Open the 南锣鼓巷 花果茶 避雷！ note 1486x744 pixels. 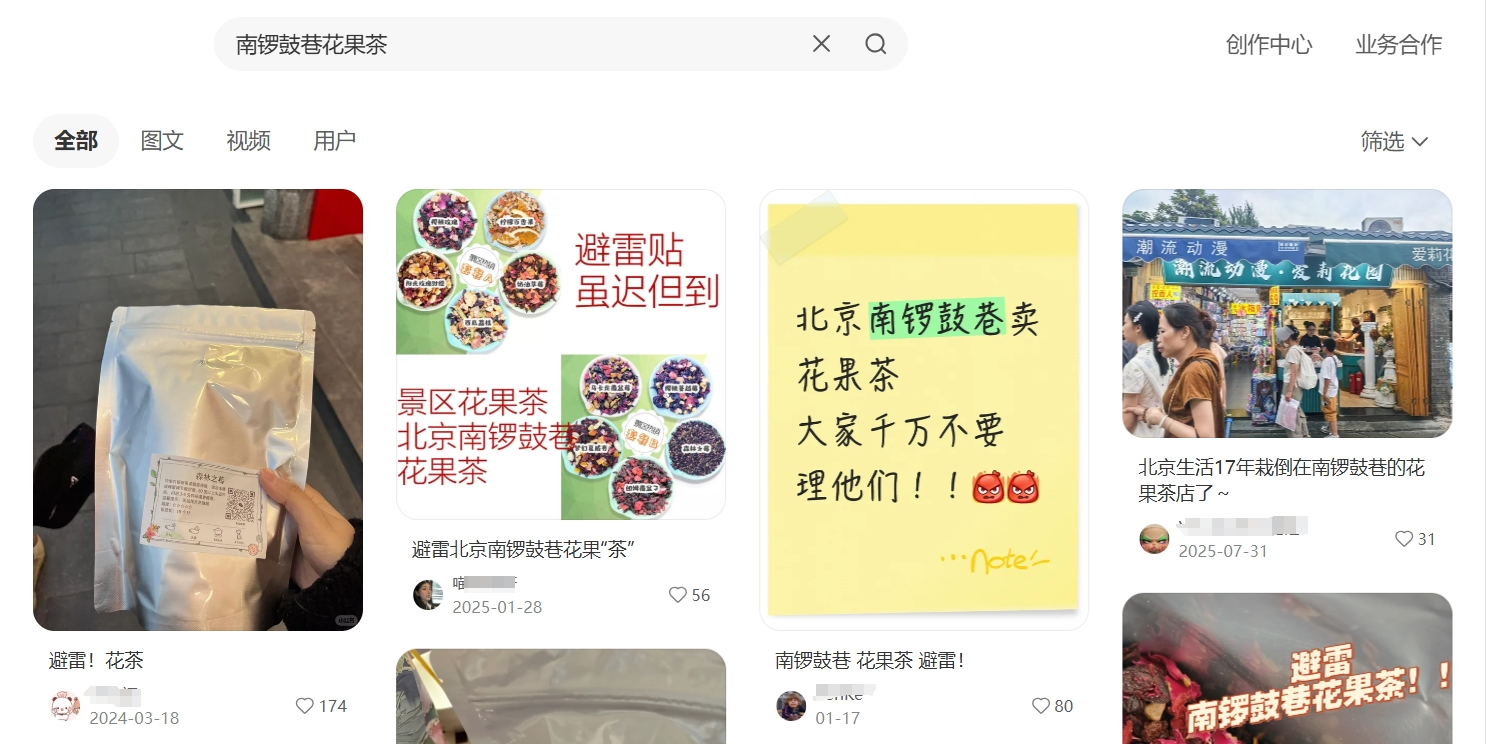click(924, 410)
